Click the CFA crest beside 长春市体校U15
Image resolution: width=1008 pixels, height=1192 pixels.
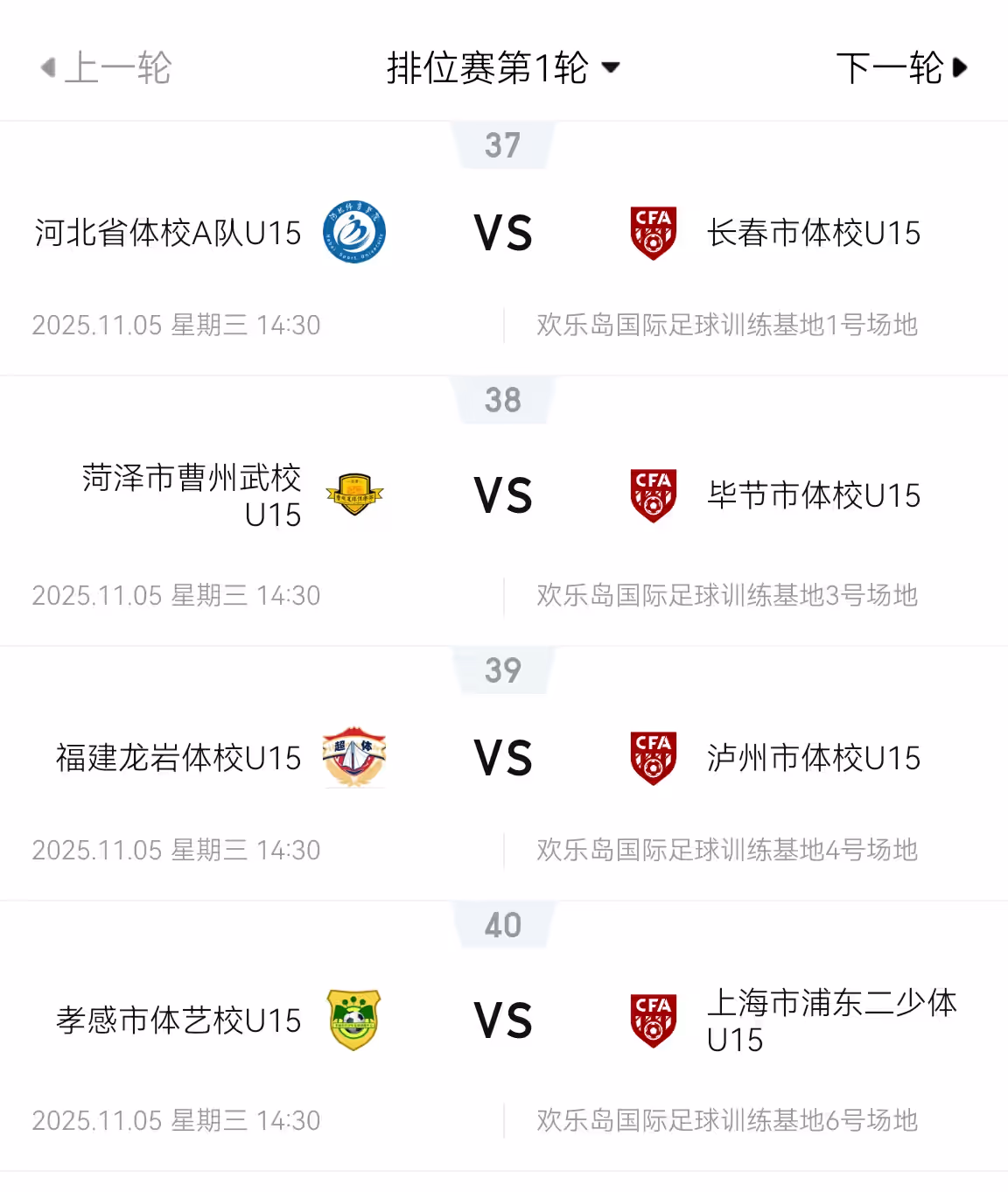pyautogui.click(x=654, y=232)
